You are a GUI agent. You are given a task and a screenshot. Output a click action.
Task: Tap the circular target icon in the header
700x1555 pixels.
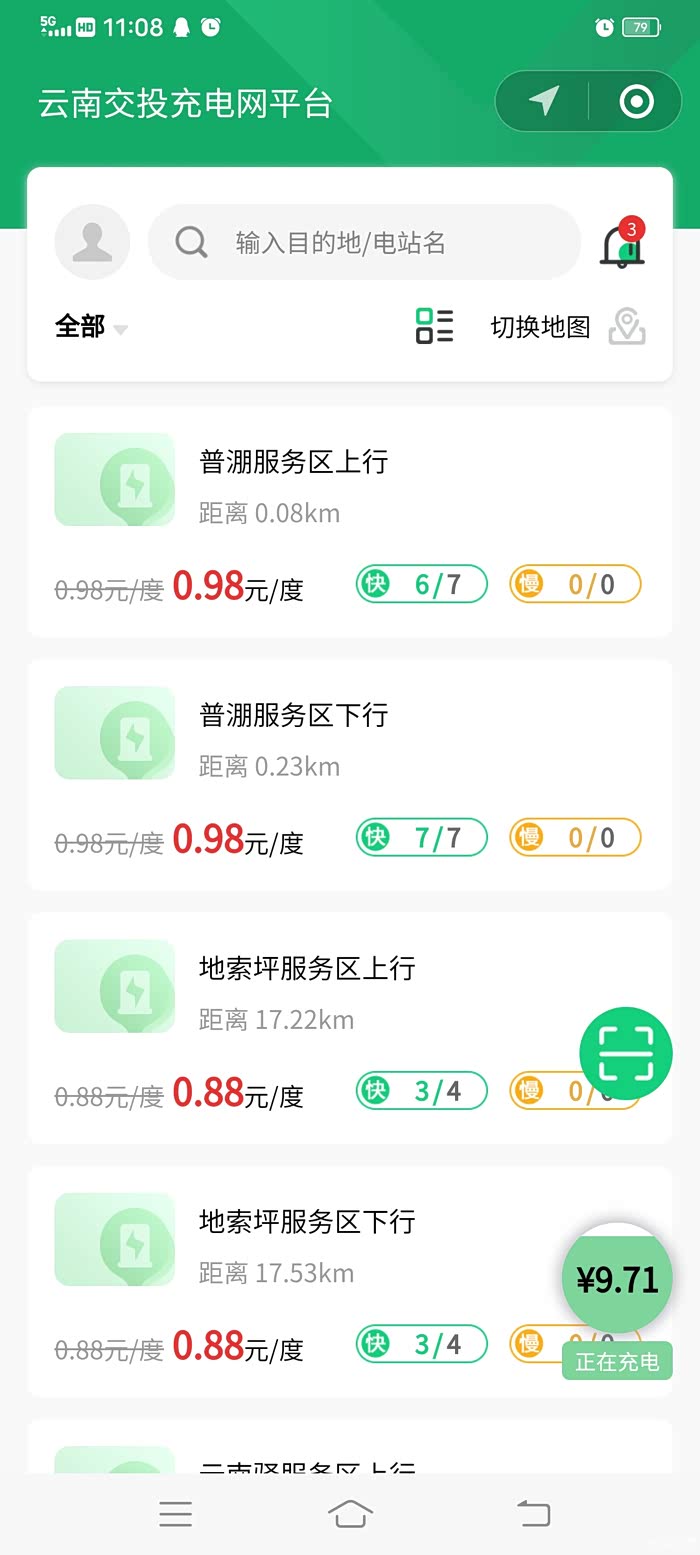point(636,101)
